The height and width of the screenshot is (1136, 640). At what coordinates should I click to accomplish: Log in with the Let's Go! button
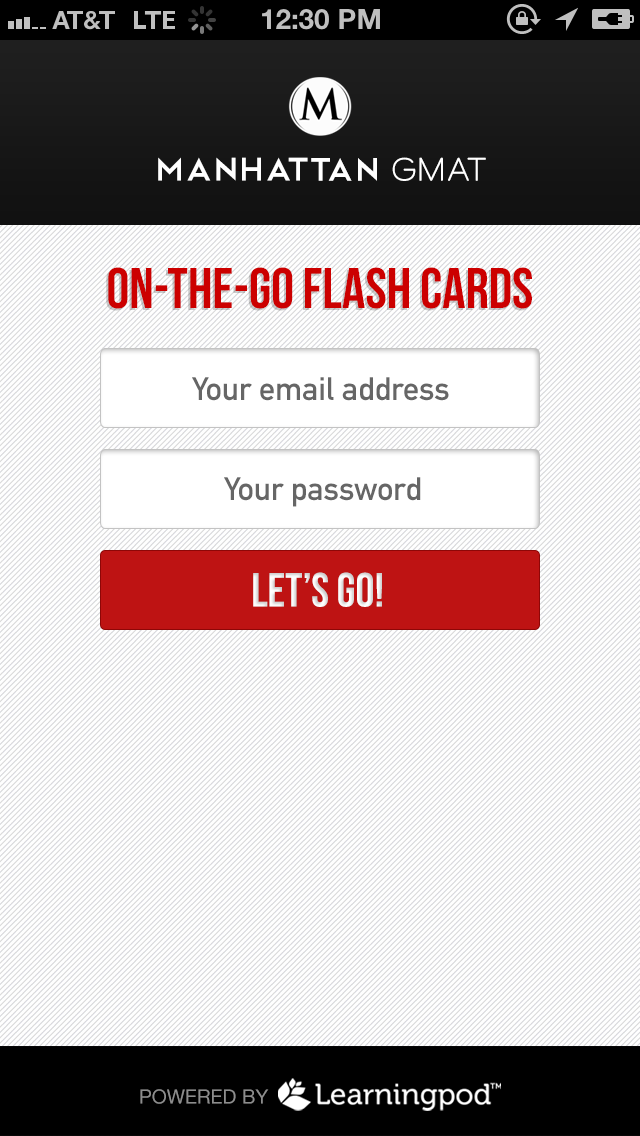coord(320,590)
